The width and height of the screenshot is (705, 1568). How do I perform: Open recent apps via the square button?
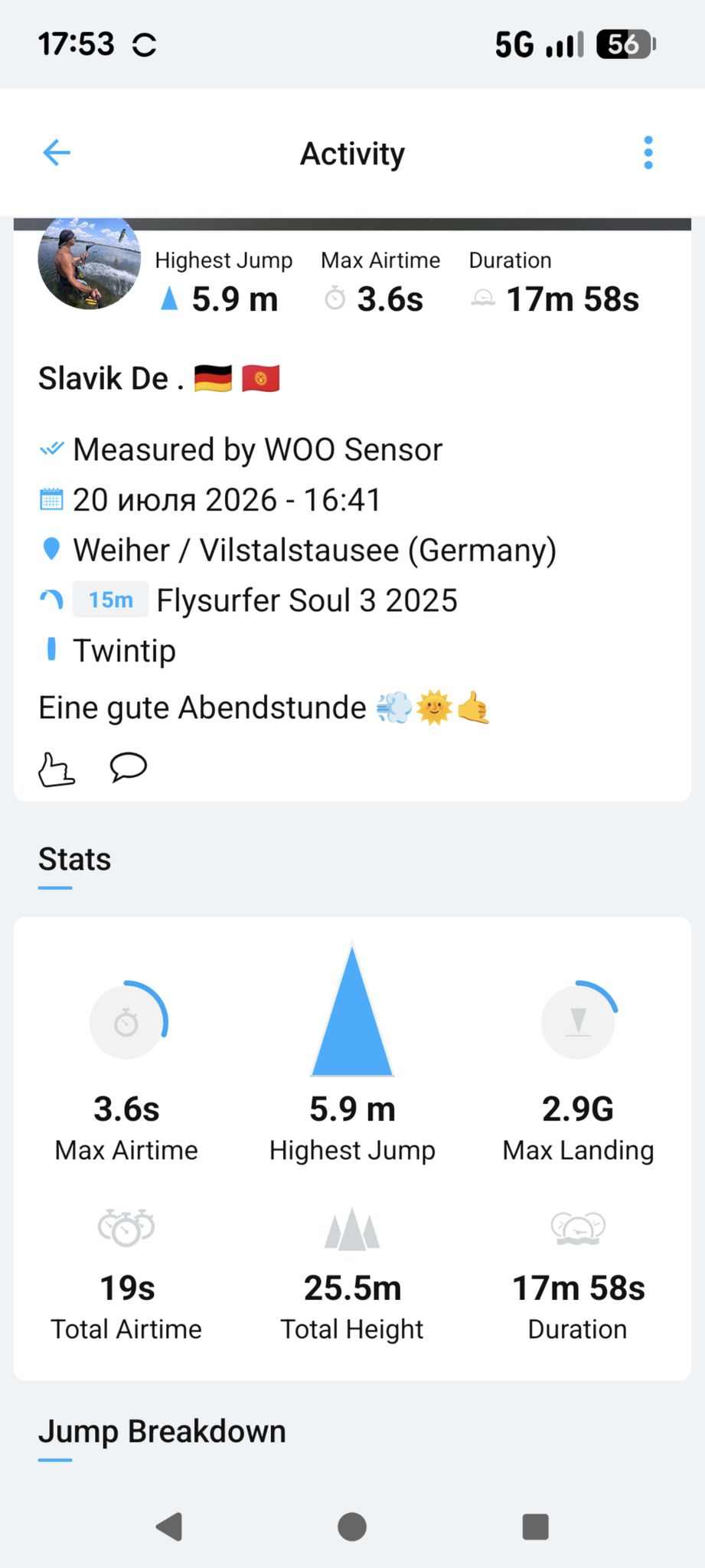click(536, 1526)
